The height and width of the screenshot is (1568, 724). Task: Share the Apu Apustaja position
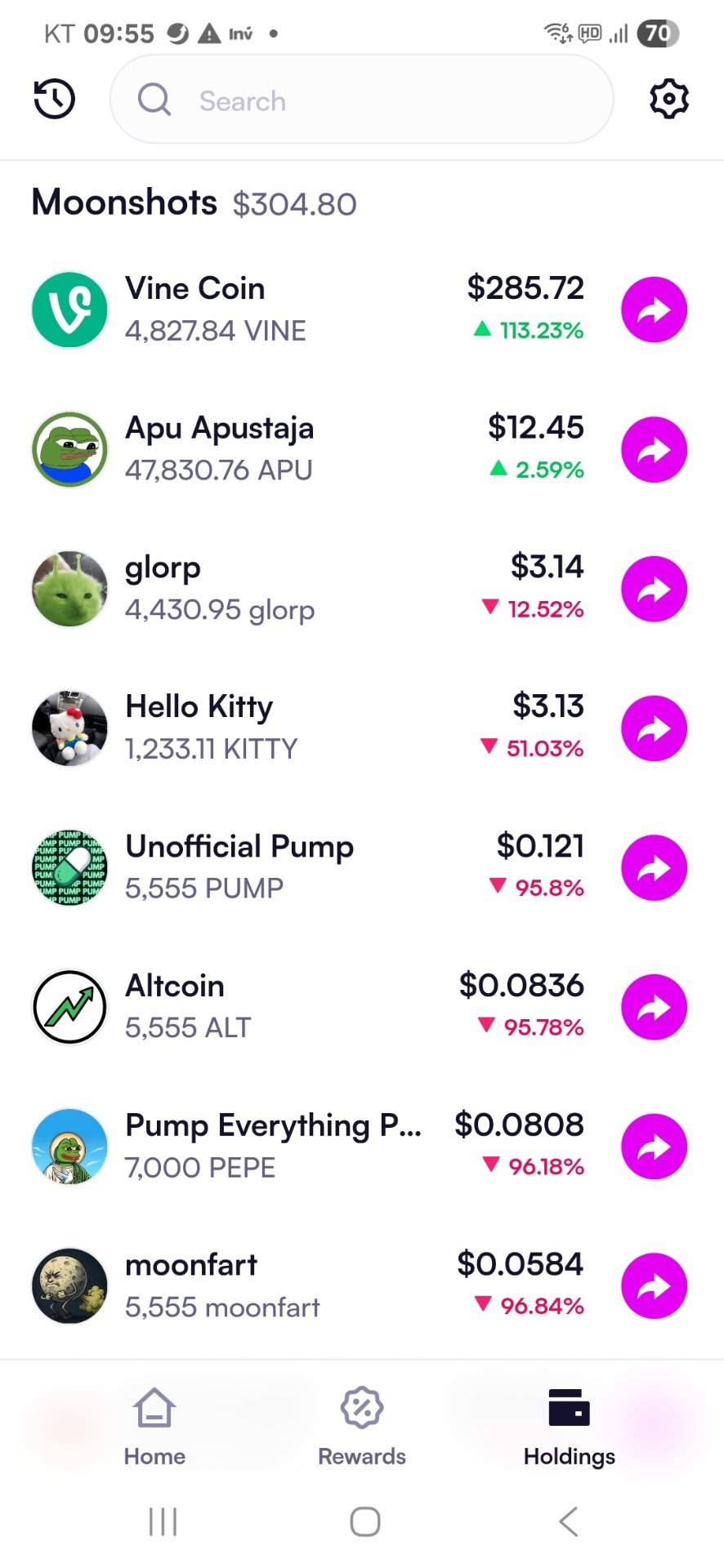(654, 449)
